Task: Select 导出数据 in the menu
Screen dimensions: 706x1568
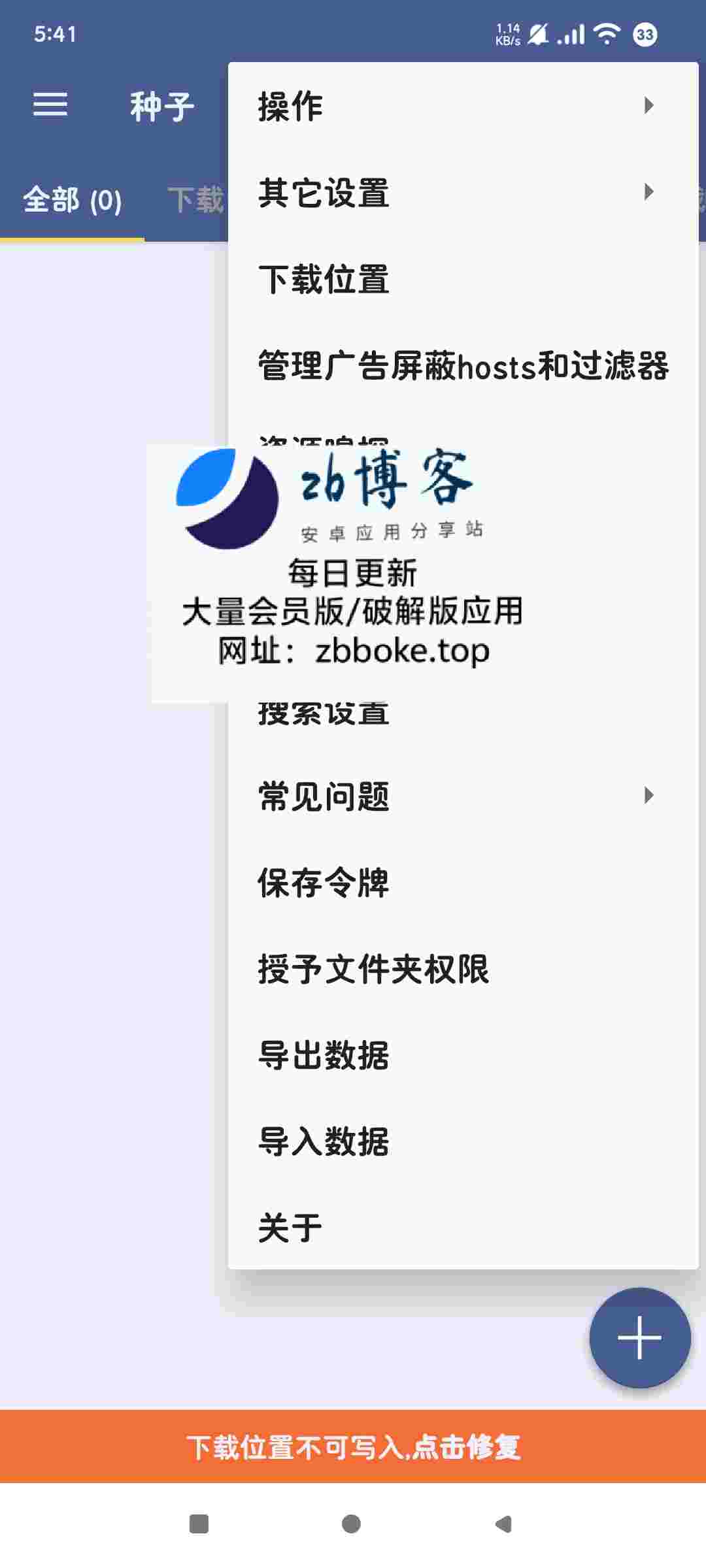Action: point(463,1054)
